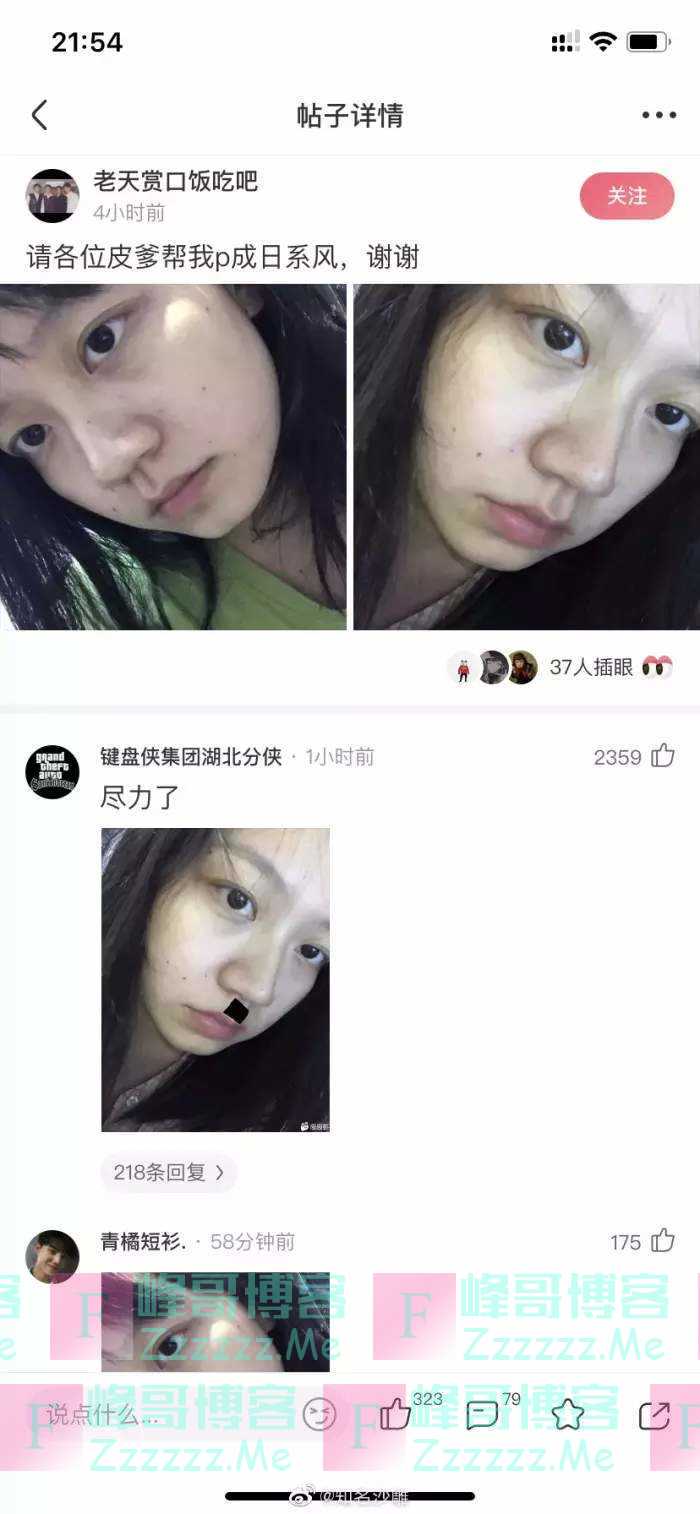Like 键盘侠集团湖北分侠's comment
The height and width of the screenshot is (1514, 700).
(662, 756)
